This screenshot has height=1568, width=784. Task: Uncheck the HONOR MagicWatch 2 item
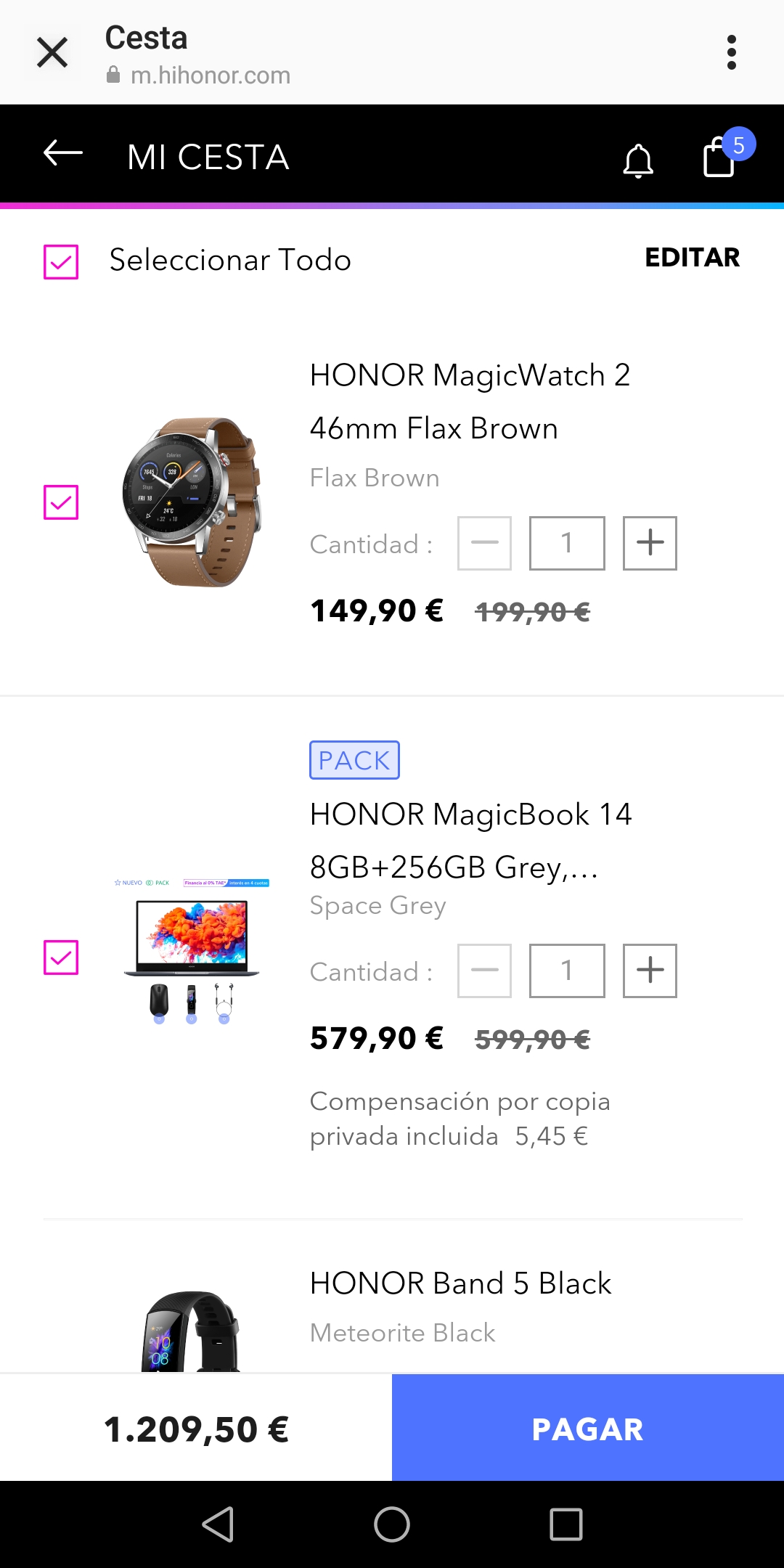click(61, 502)
